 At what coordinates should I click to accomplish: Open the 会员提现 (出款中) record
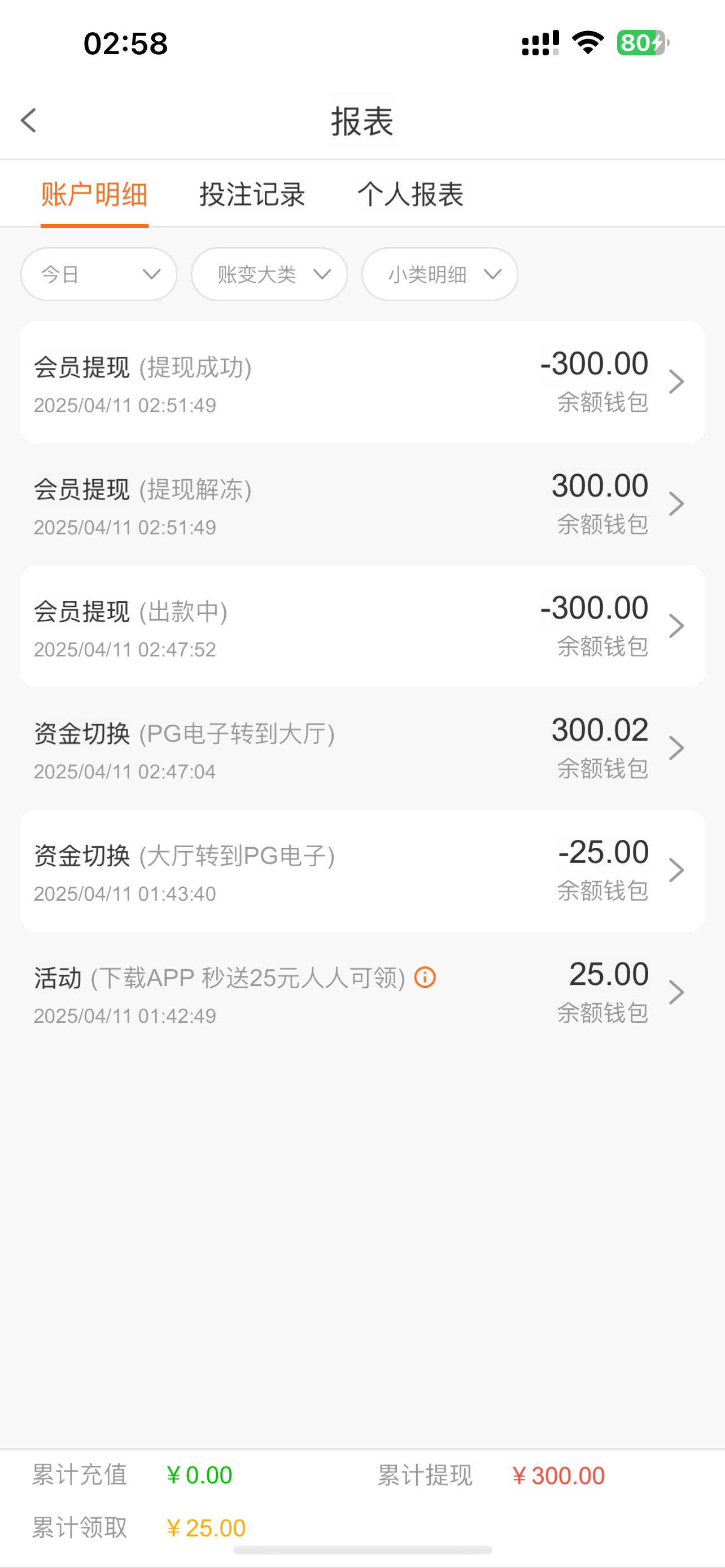pos(362,627)
